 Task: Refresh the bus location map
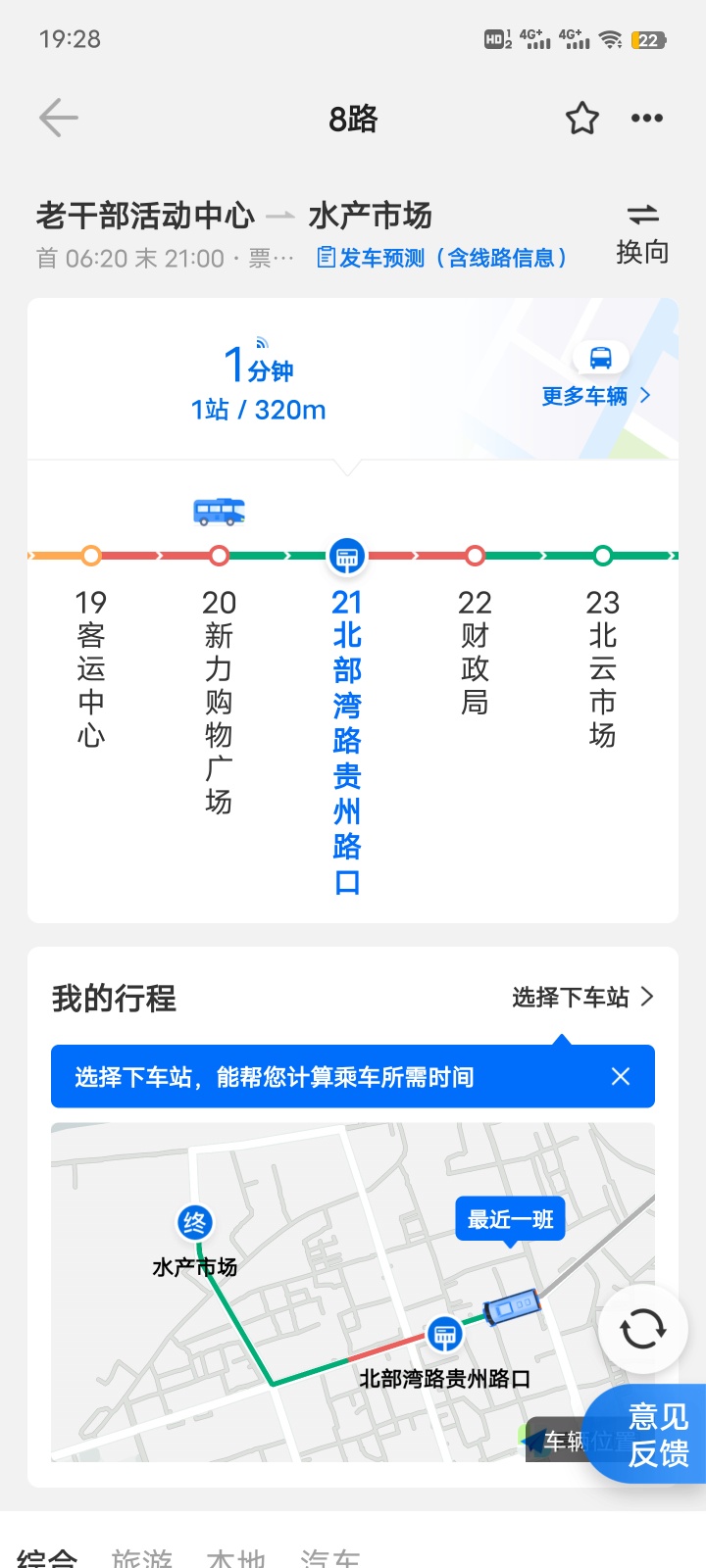(642, 1329)
